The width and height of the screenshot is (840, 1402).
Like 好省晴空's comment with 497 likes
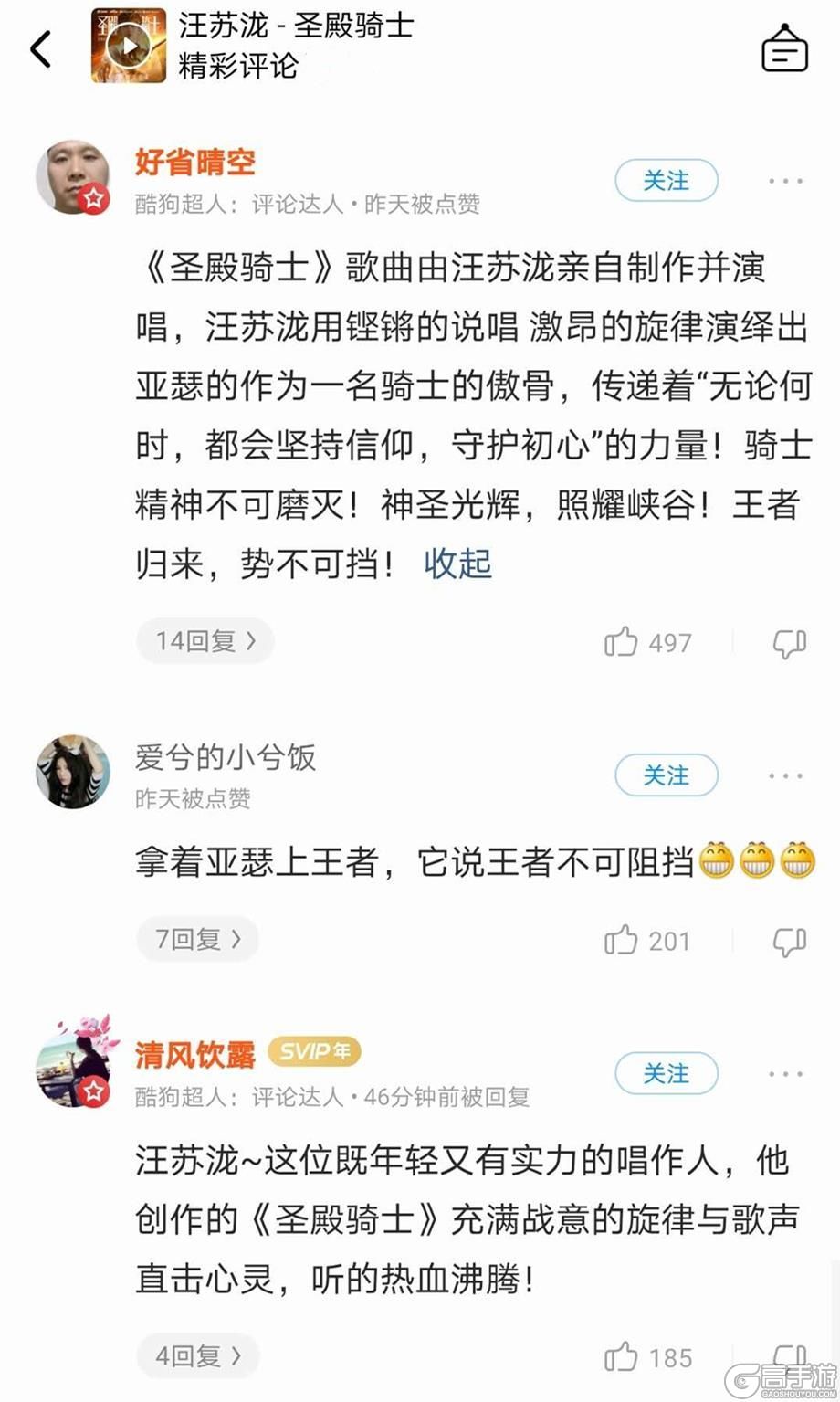[x=647, y=642]
